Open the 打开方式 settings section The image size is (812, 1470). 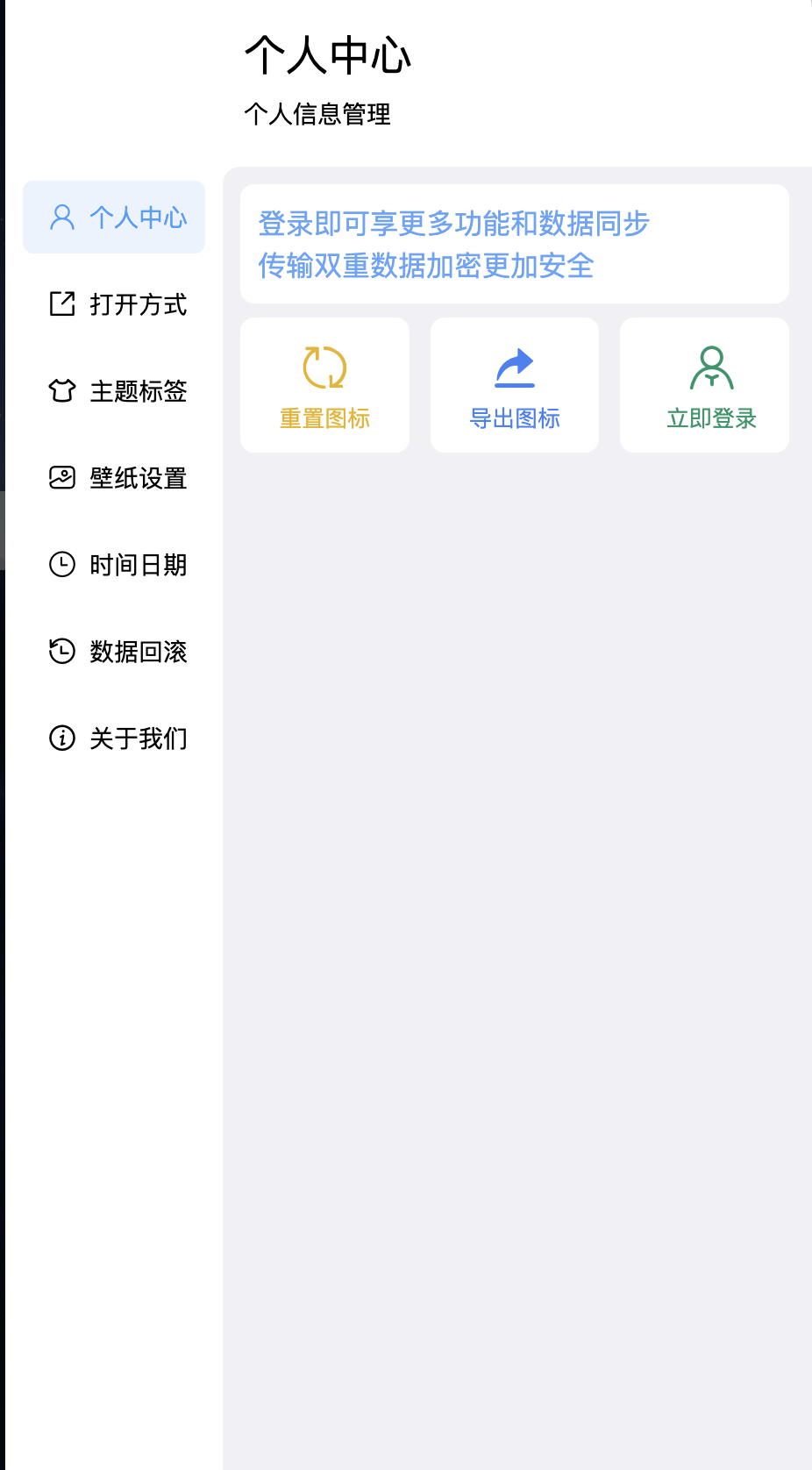point(114,304)
